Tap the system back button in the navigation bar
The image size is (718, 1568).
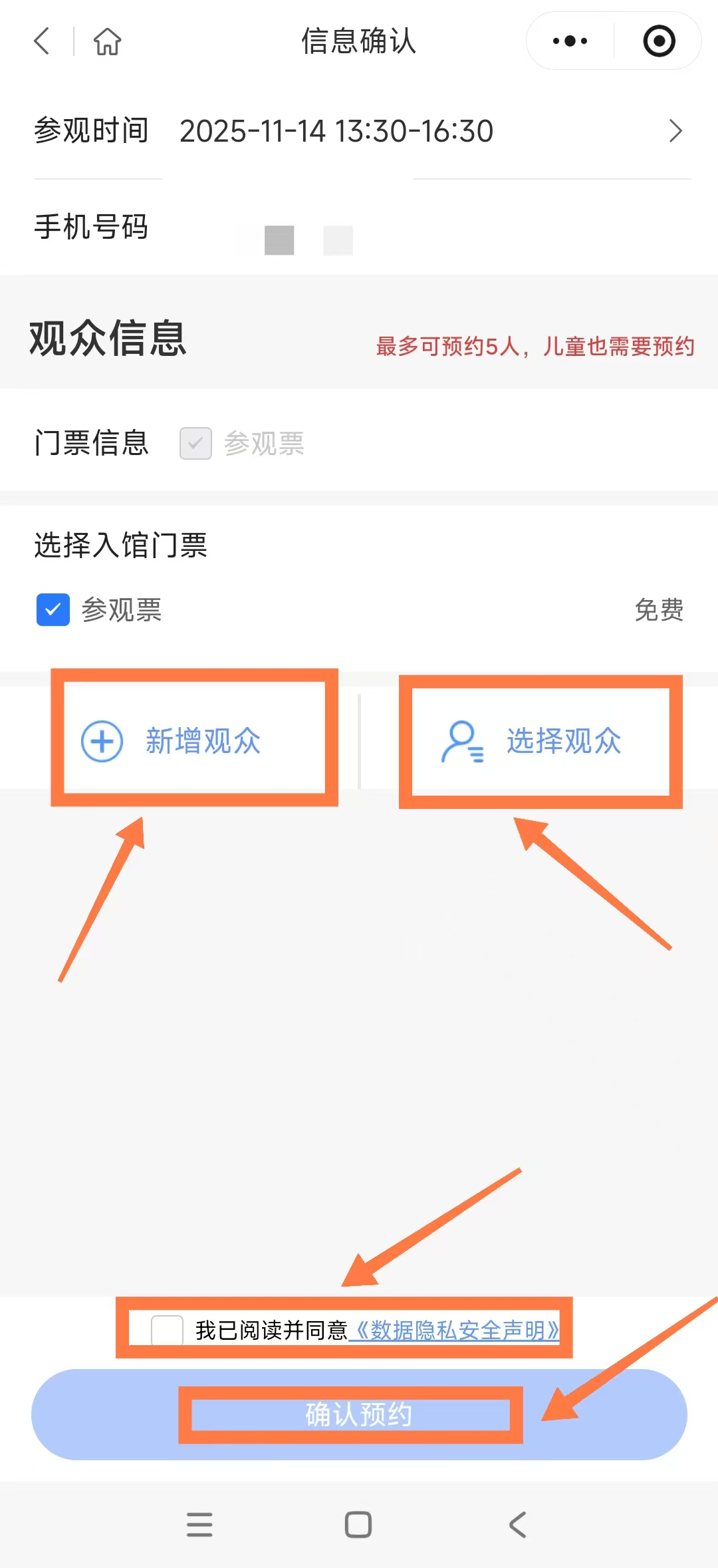517,1524
